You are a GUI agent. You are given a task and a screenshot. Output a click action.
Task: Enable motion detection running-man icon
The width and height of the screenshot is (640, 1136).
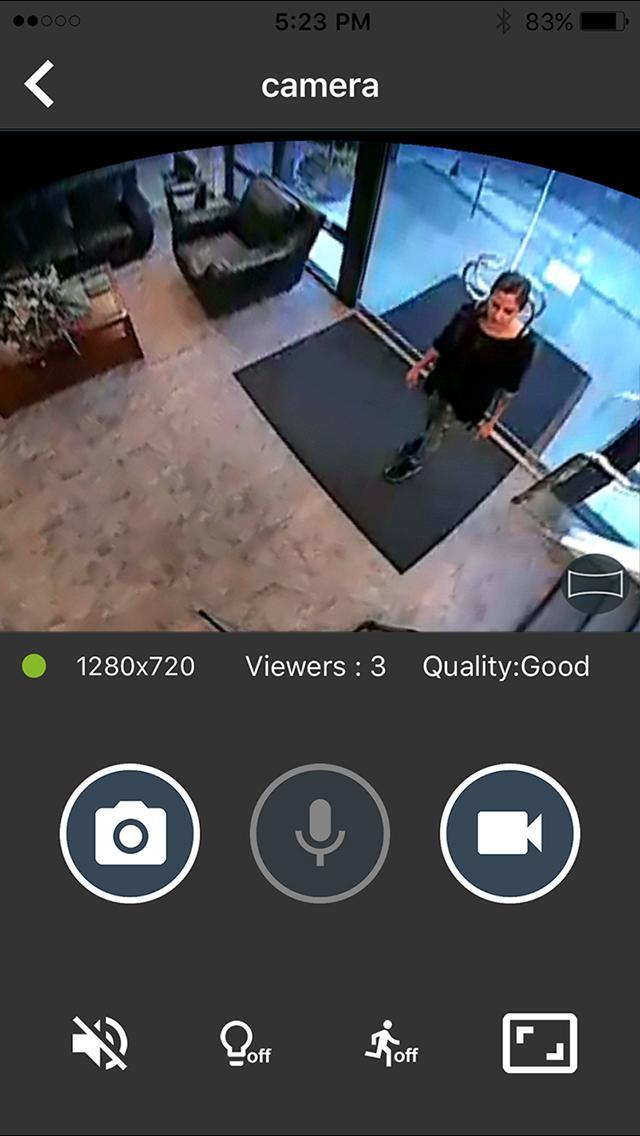[390, 1043]
